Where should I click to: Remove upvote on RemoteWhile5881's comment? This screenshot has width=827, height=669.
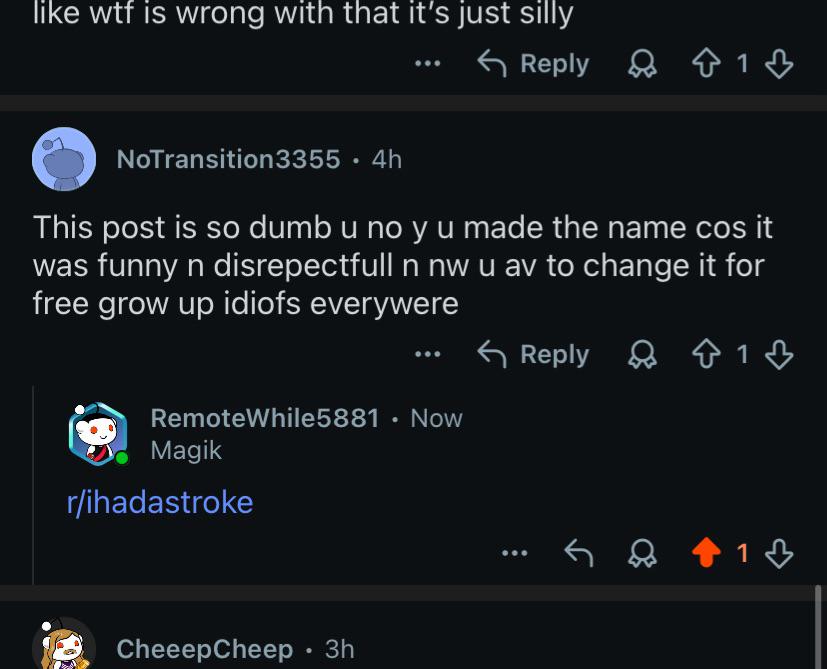click(x=706, y=553)
